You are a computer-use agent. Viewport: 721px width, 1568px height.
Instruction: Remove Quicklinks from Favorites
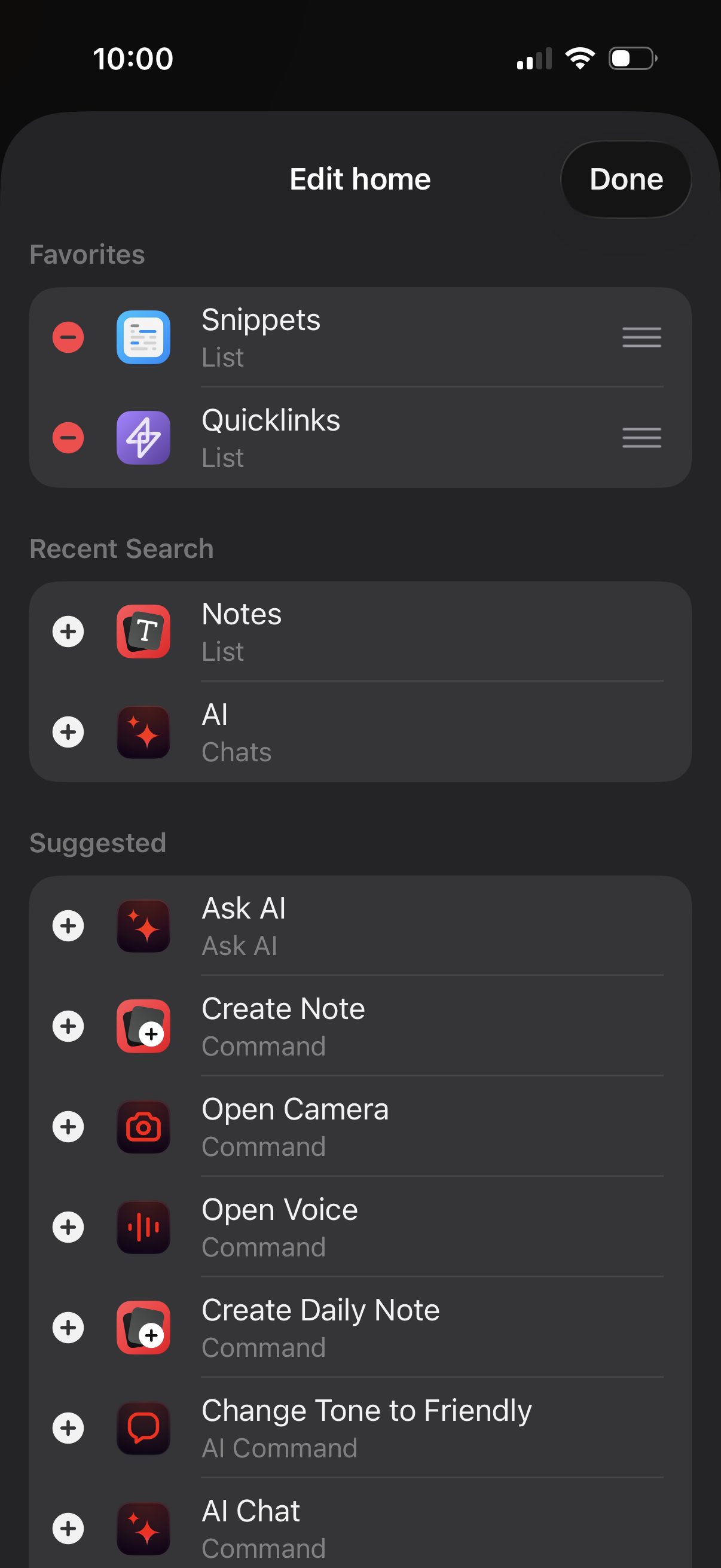pos(68,438)
